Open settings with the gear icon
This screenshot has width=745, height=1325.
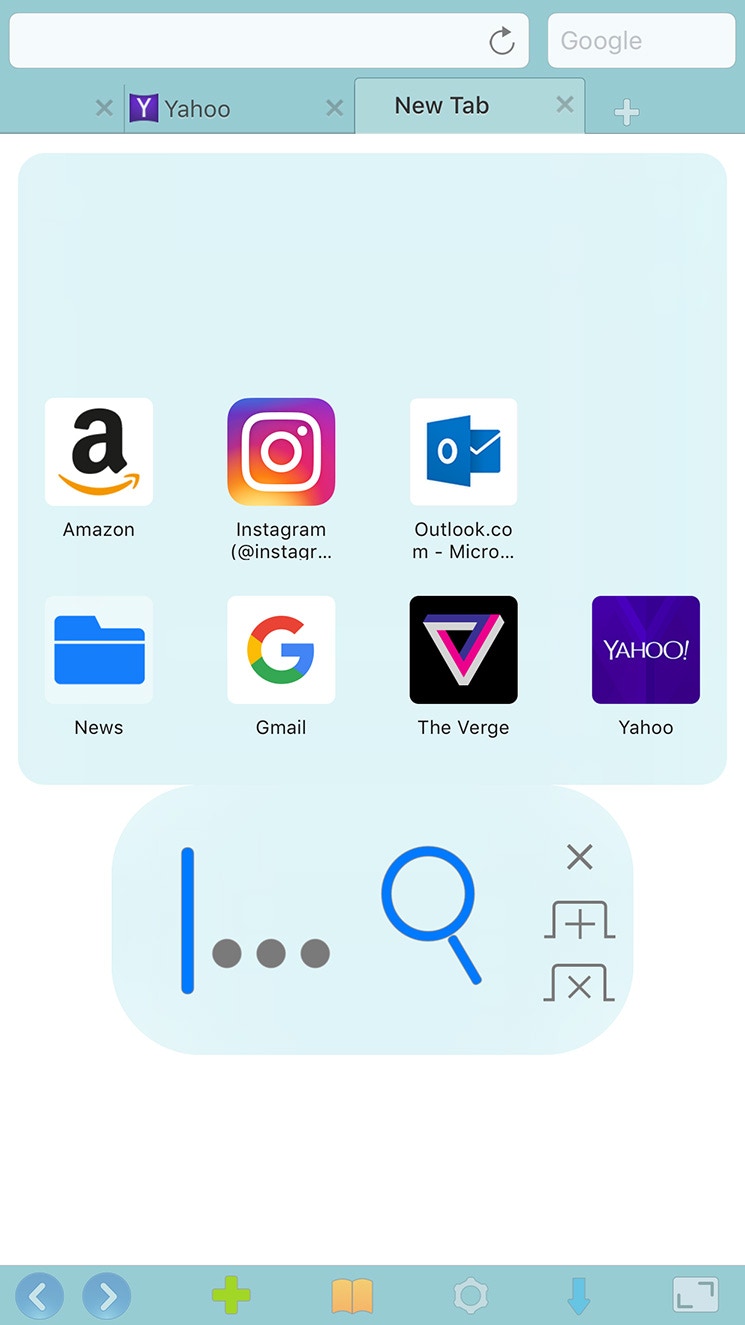tap(470, 1297)
